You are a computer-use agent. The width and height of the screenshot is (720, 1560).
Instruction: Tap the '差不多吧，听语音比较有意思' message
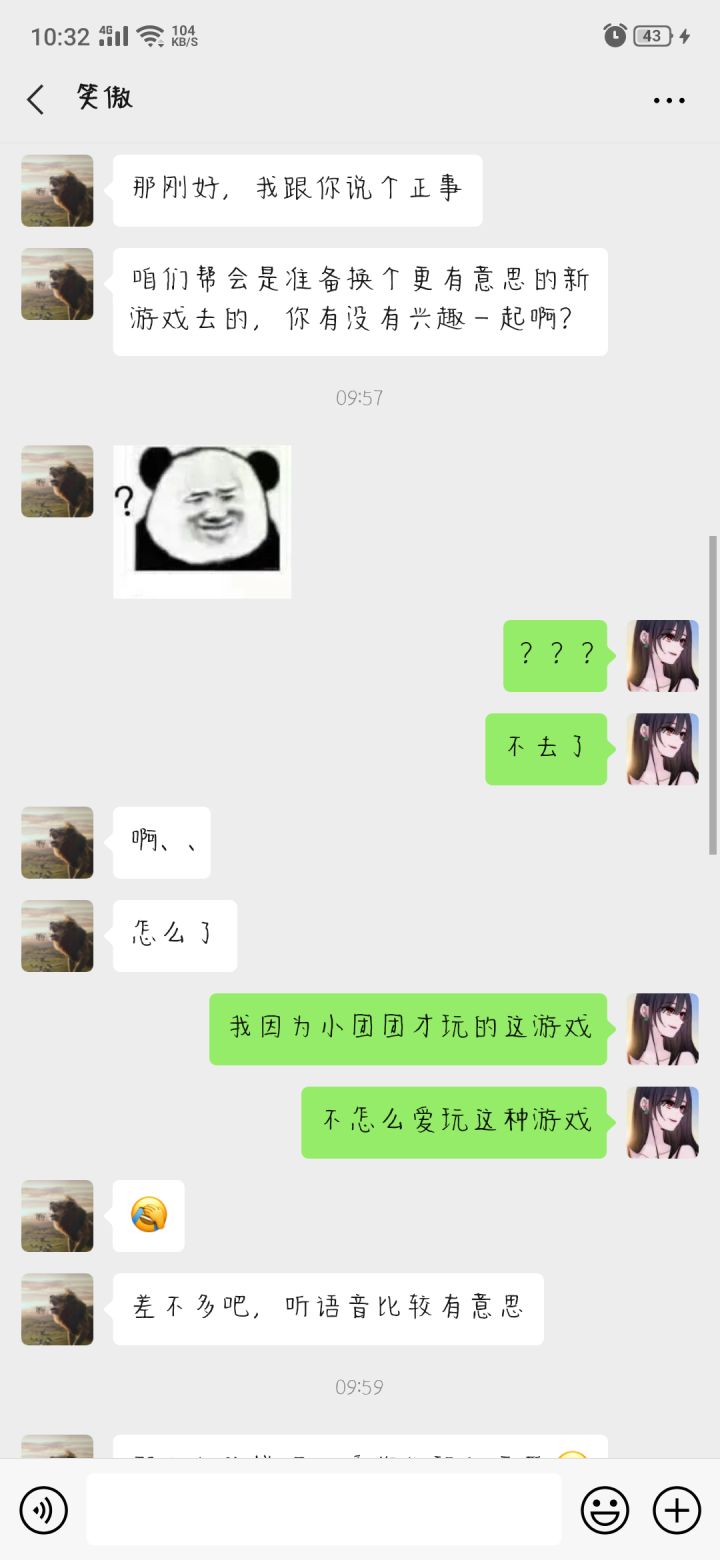pyautogui.click(x=328, y=1308)
